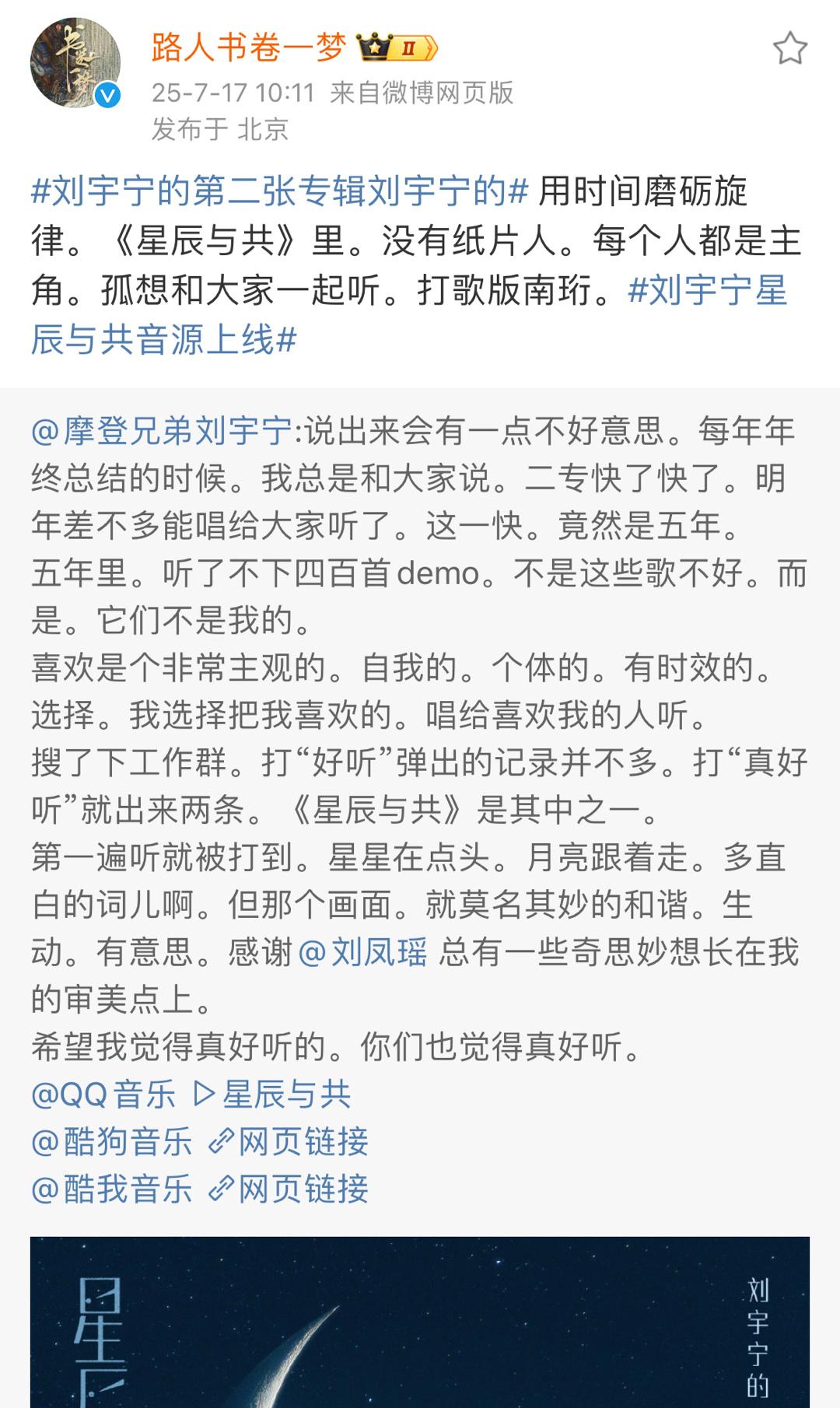Open hashtag #刘宇宁星辰与共音源上线#

tap(409, 315)
